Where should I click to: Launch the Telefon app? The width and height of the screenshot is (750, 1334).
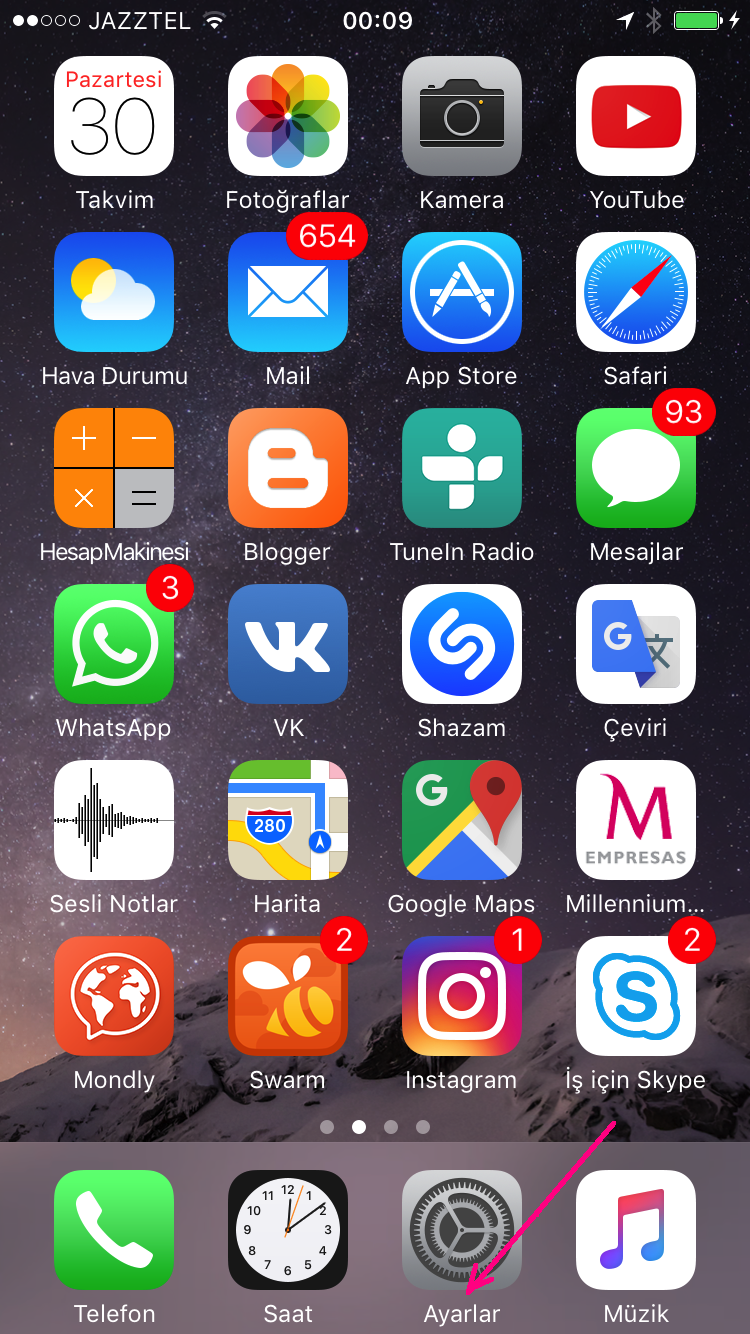114,1230
